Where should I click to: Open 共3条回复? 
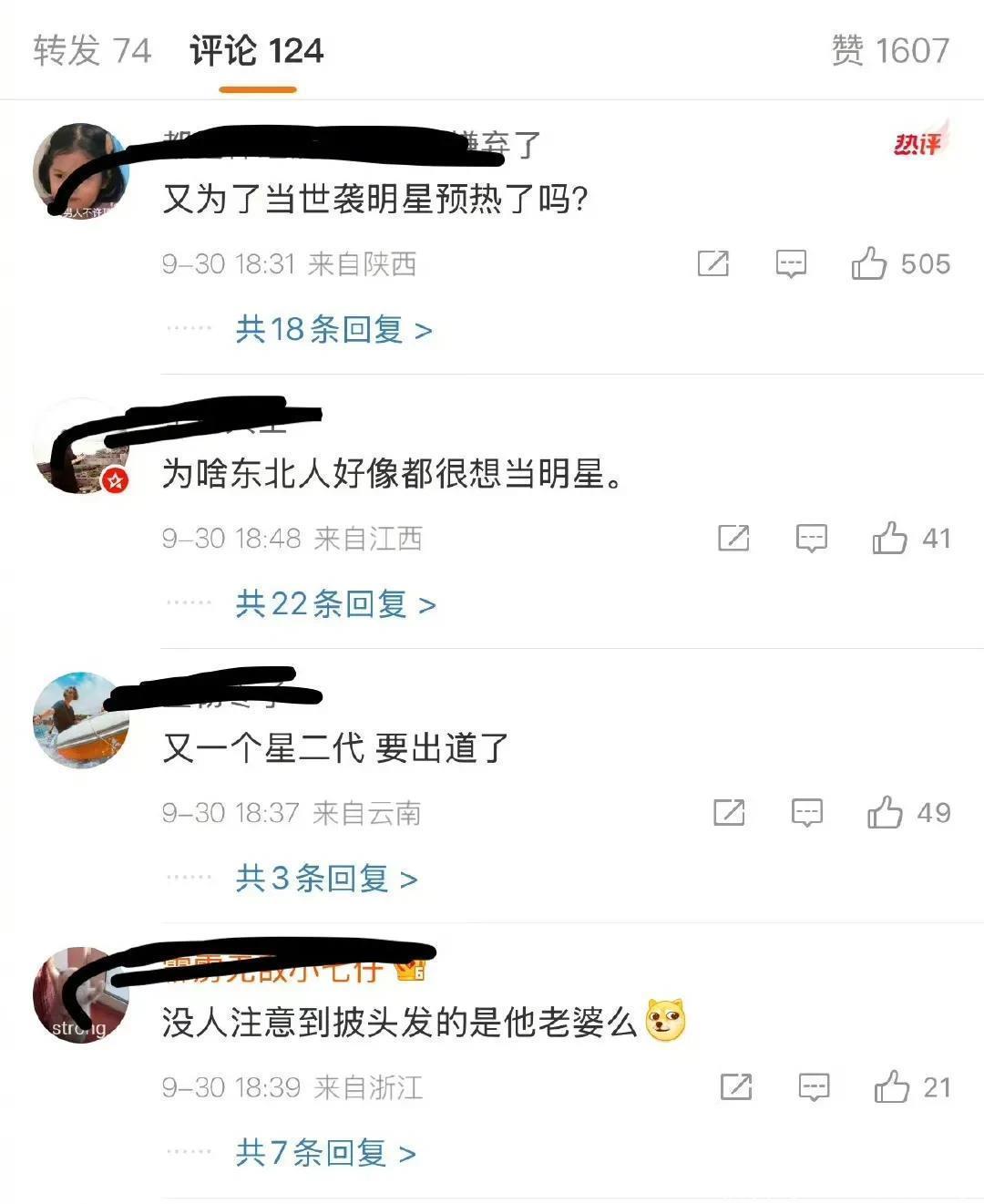coord(326,878)
